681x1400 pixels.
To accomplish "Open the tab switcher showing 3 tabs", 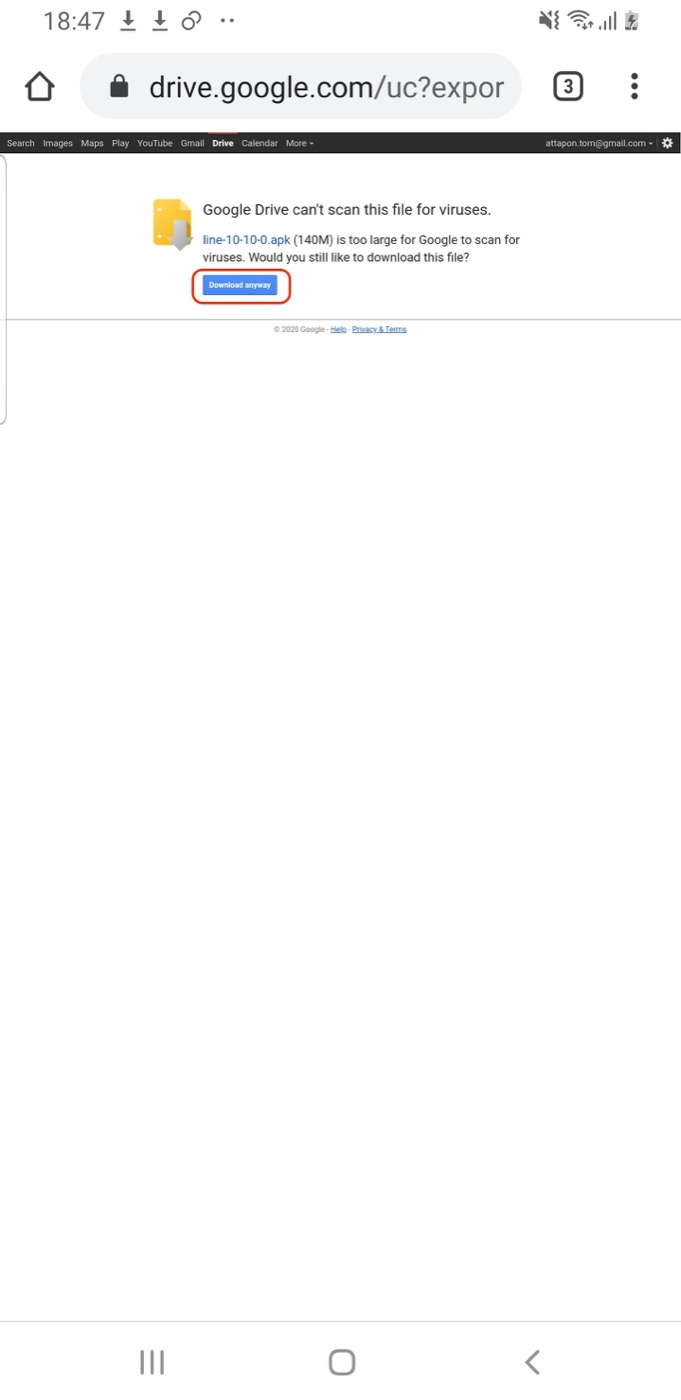I will 567,87.
